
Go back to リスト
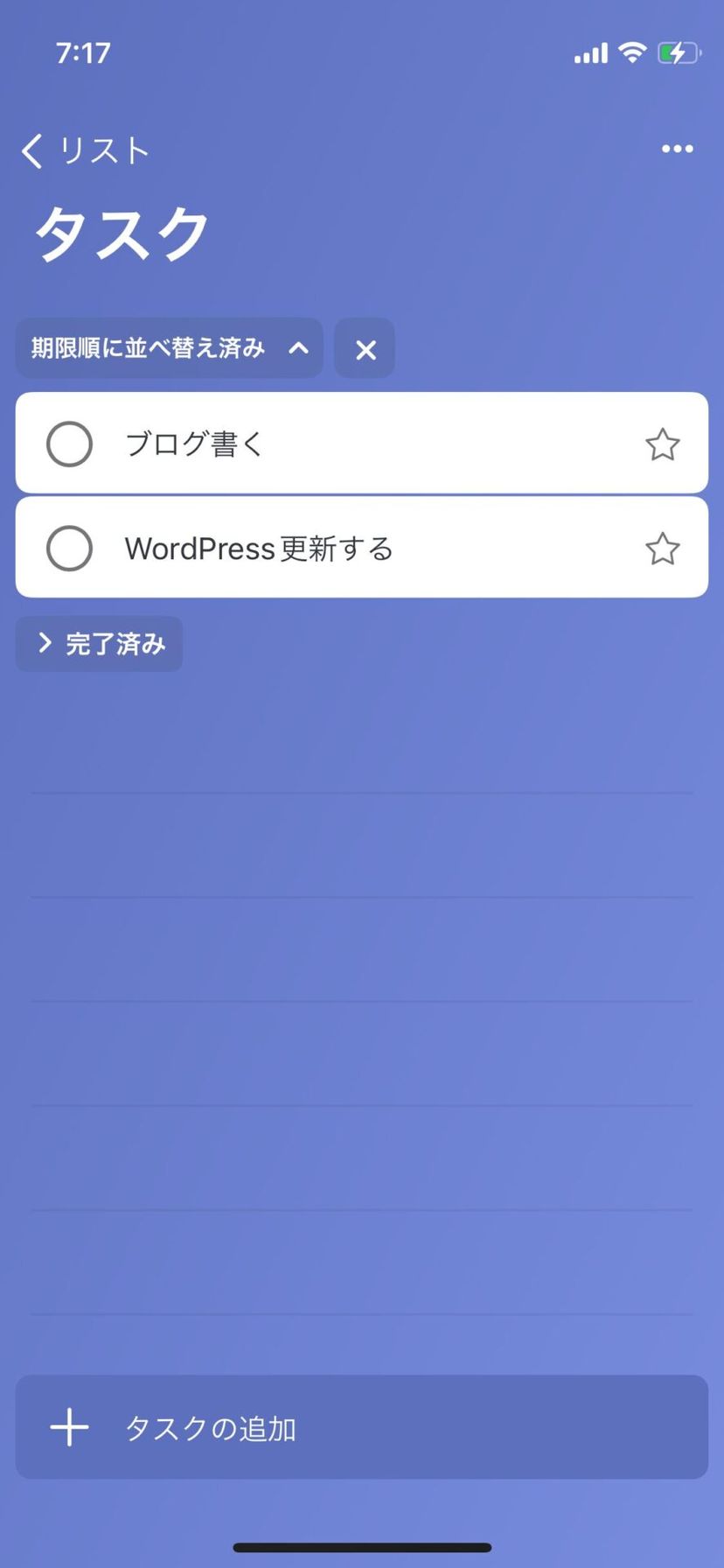85,151
